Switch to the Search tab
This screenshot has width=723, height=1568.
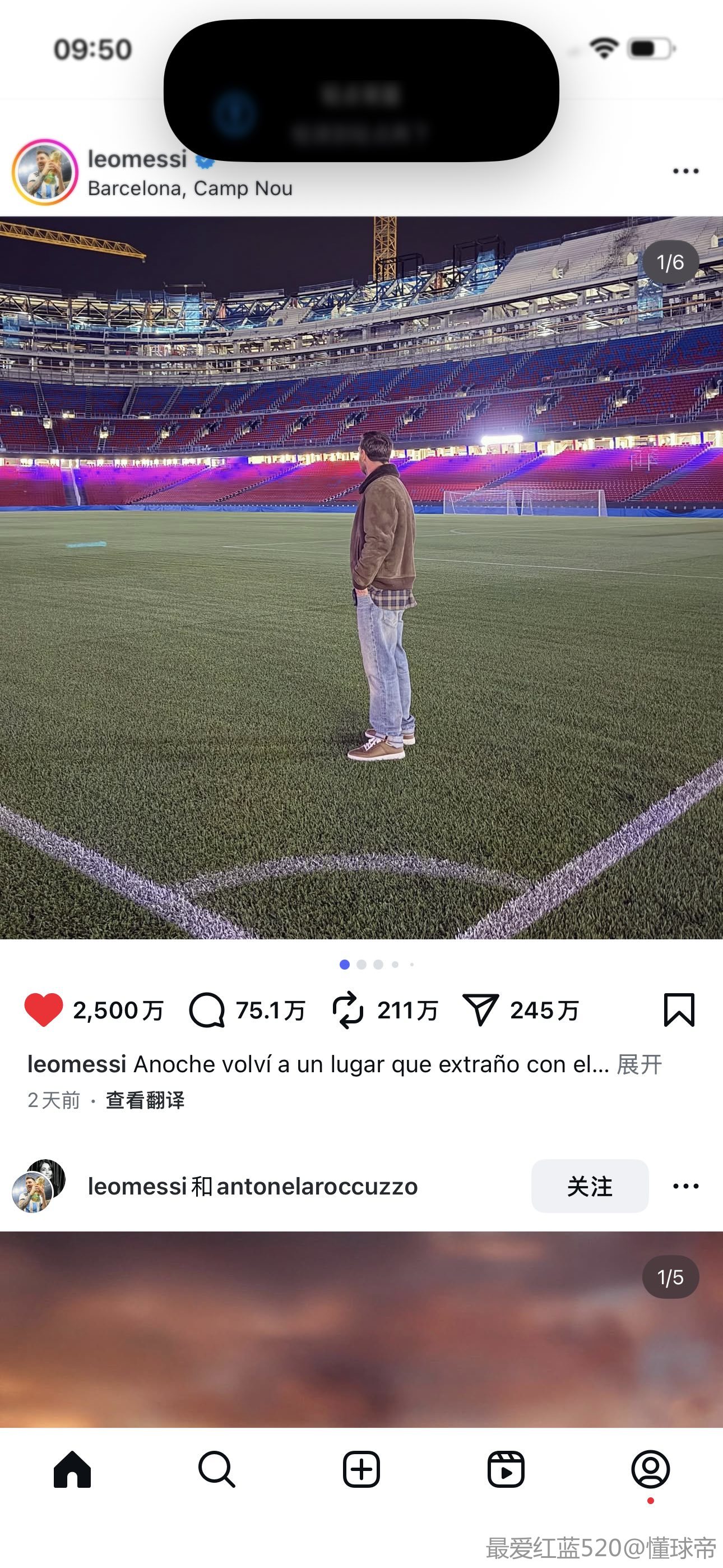217,1469
